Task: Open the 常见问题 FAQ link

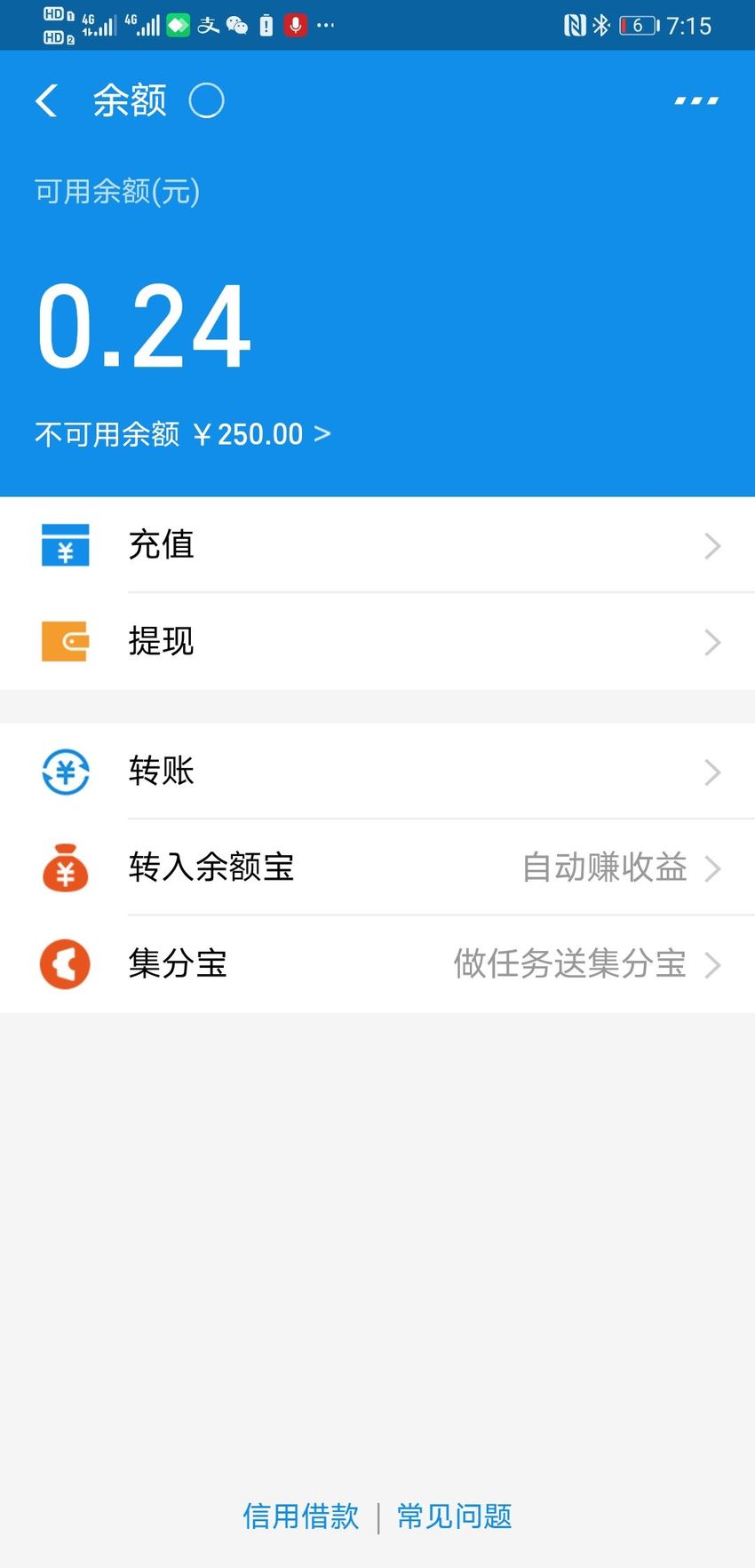Action: tap(455, 1516)
